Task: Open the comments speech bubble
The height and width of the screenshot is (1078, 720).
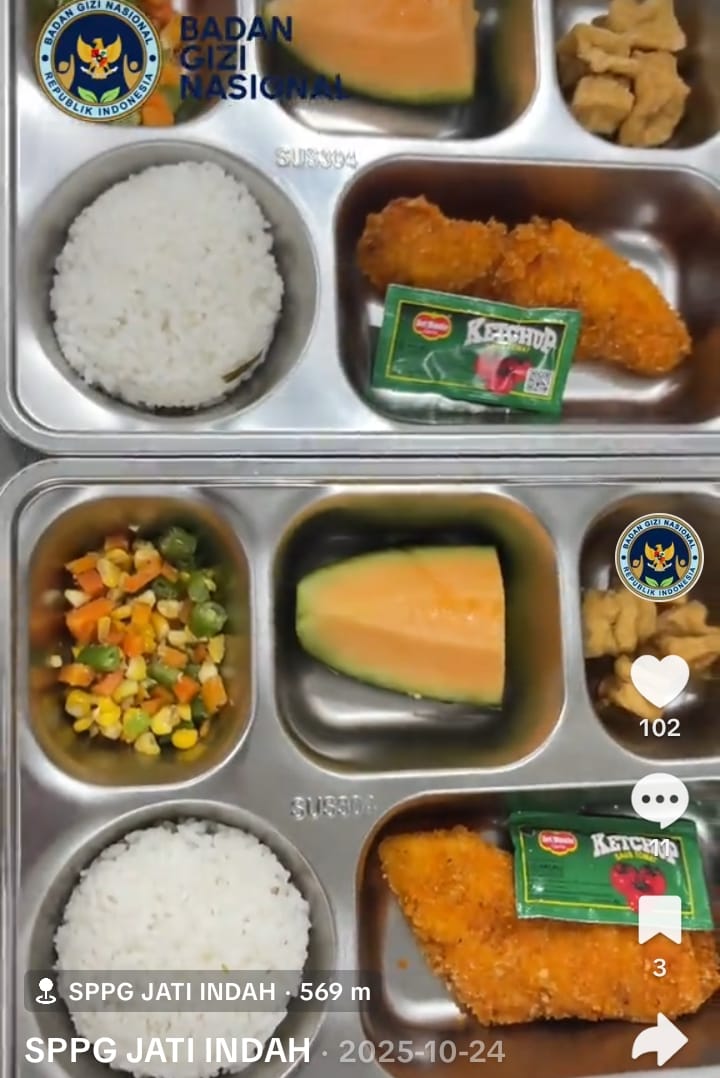Action: [659, 800]
